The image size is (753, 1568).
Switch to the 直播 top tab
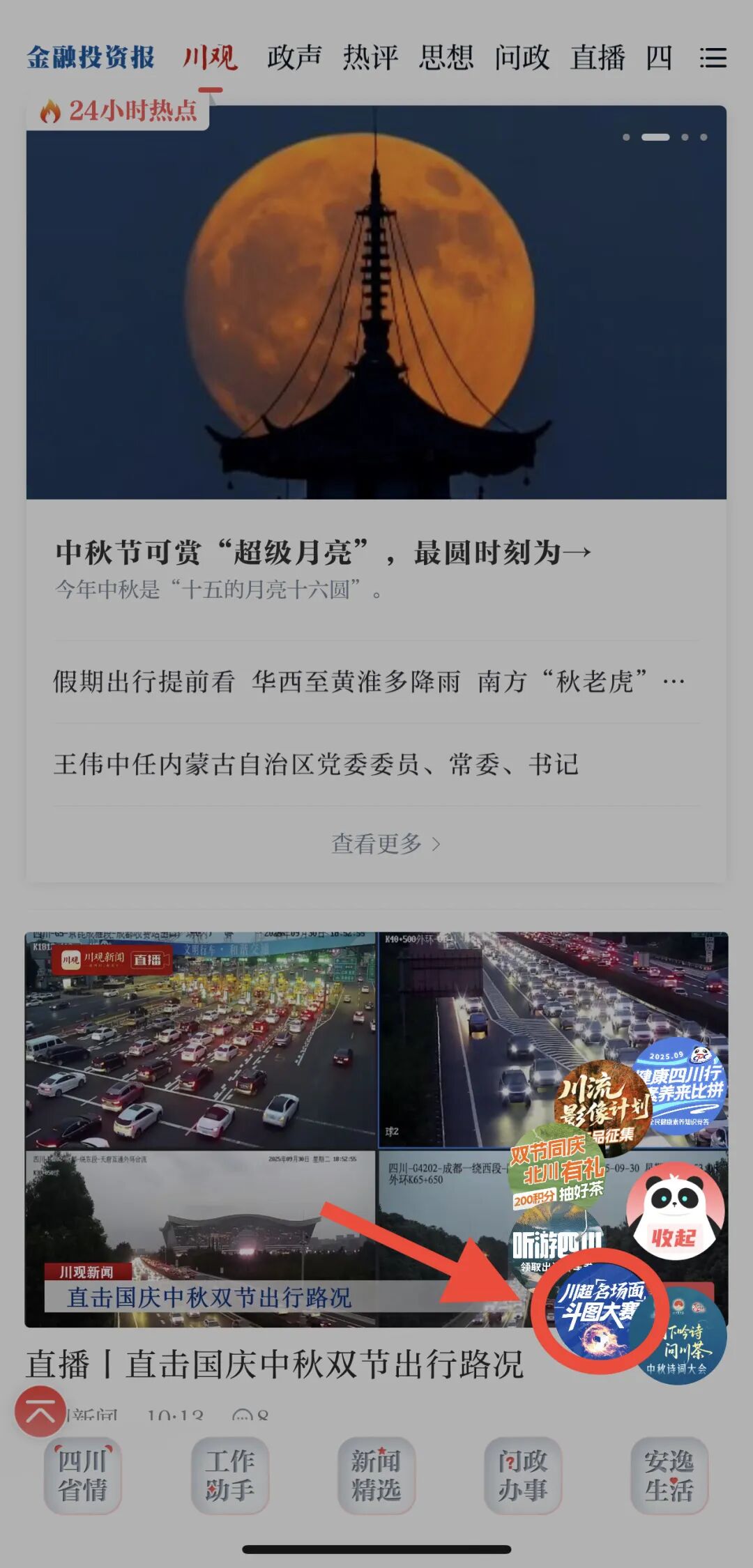pyautogui.click(x=598, y=57)
